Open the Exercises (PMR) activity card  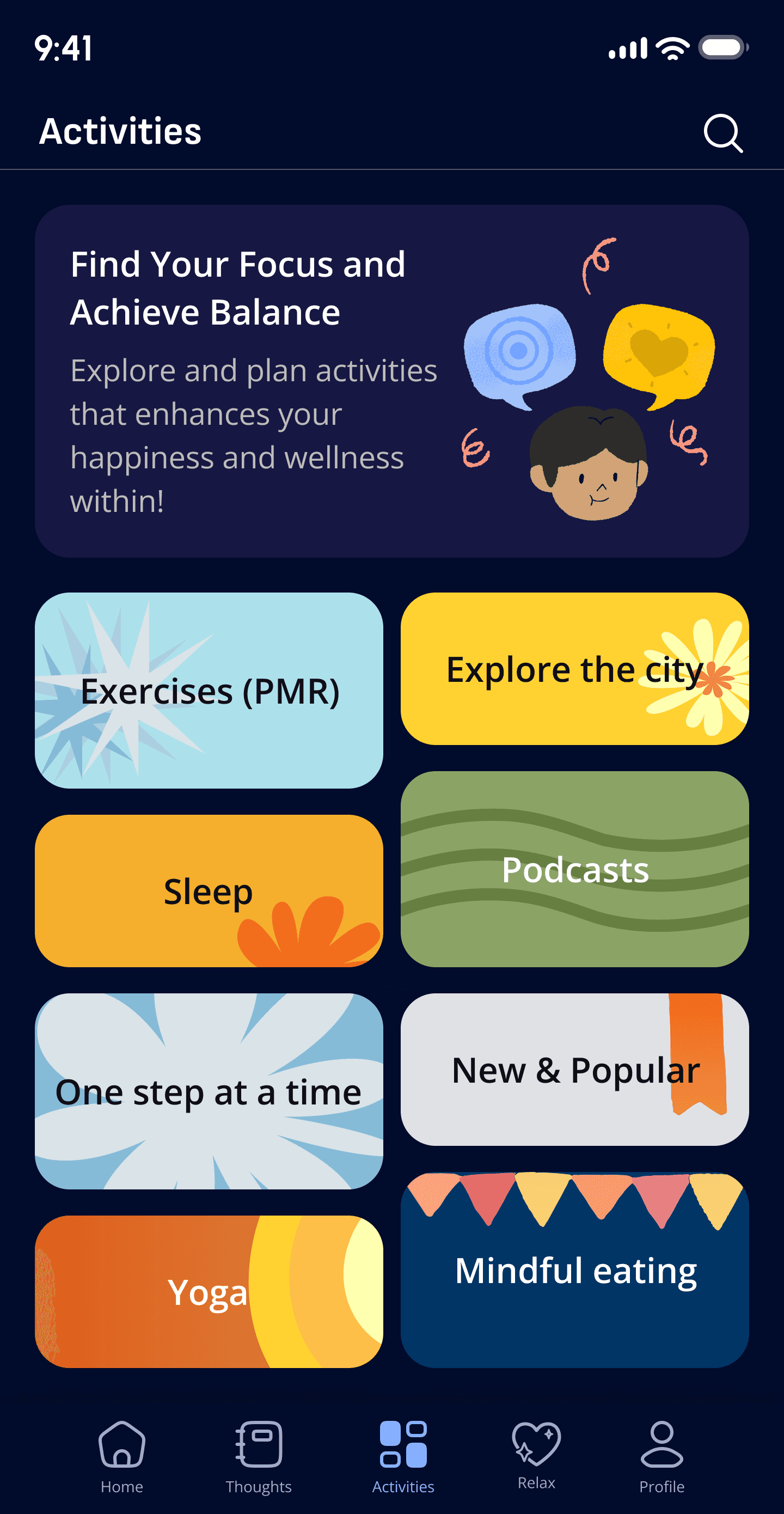(x=209, y=690)
